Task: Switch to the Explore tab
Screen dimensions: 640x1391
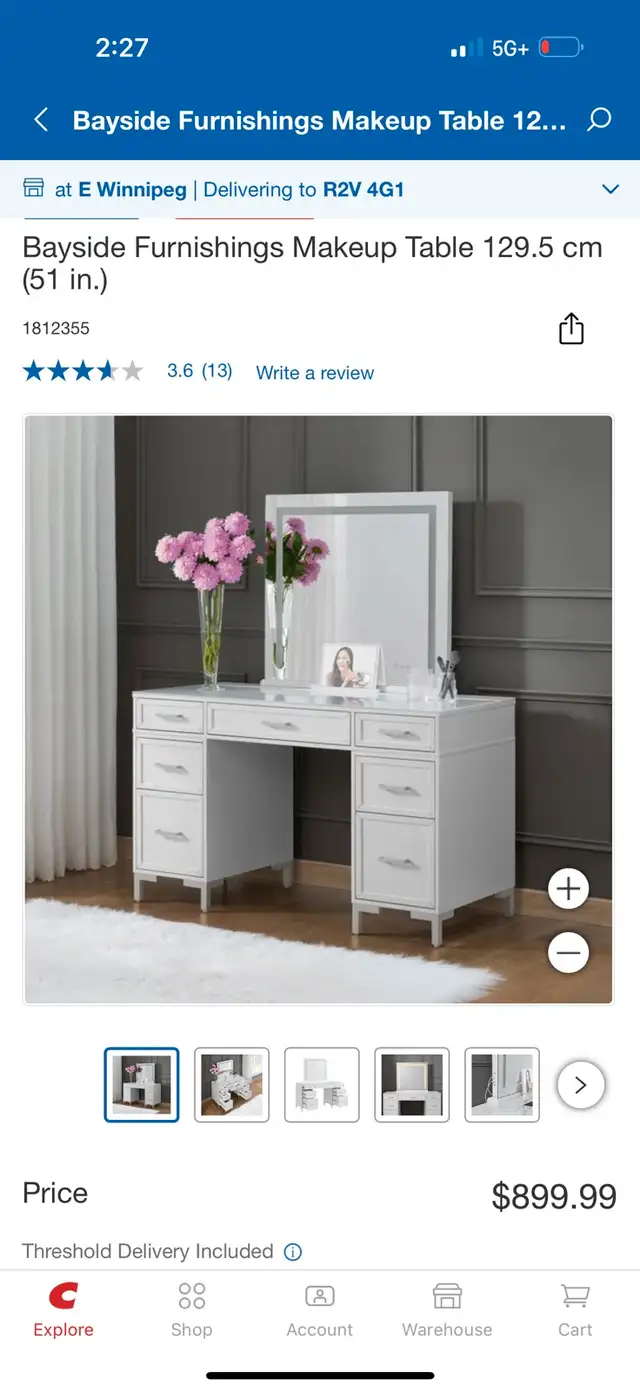Action: tap(63, 1310)
